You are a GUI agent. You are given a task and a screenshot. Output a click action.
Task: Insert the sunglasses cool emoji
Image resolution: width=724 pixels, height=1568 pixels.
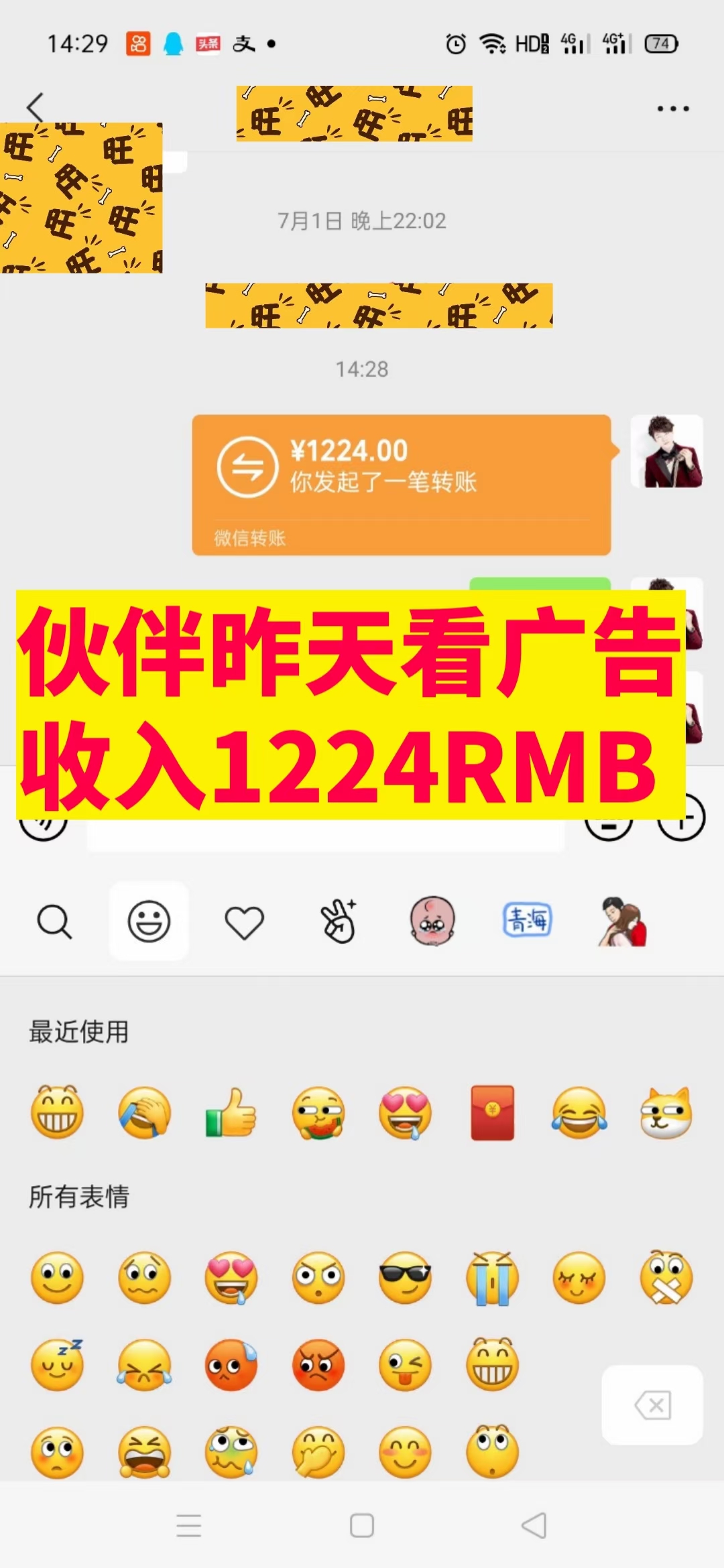coord(405,1278)
